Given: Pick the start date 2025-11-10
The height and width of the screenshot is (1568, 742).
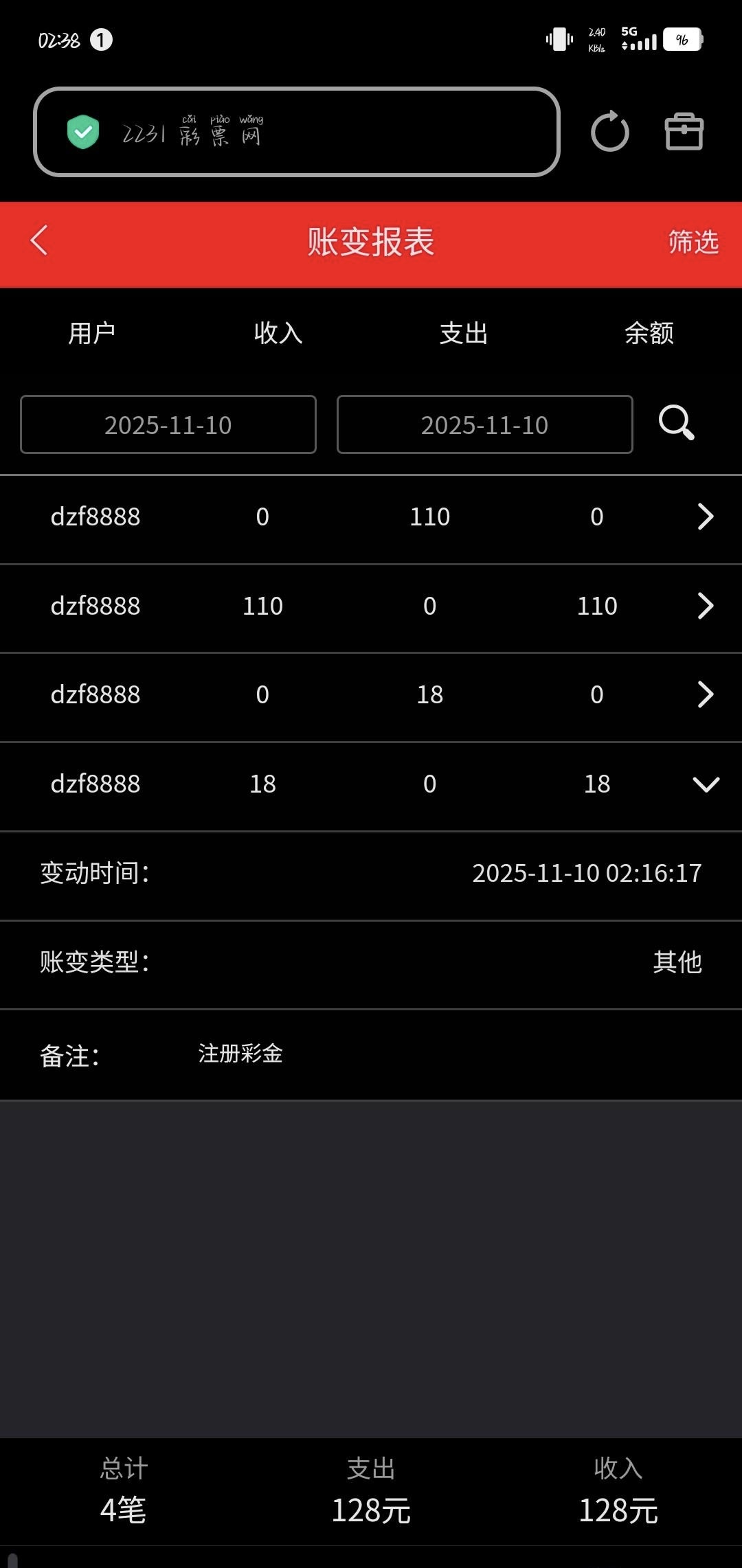Looking at the screenshot, I should point(168,425).
